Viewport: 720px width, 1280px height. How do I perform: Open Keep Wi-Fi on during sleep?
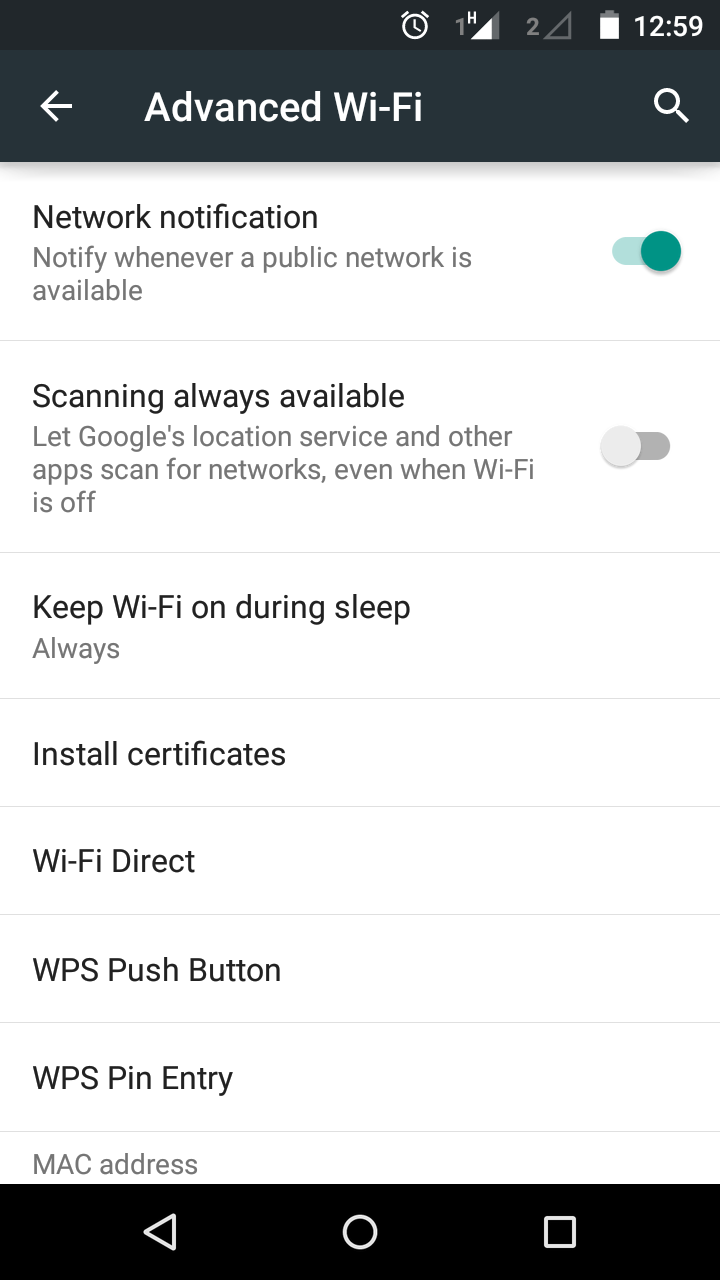click(x=360, y=626)
